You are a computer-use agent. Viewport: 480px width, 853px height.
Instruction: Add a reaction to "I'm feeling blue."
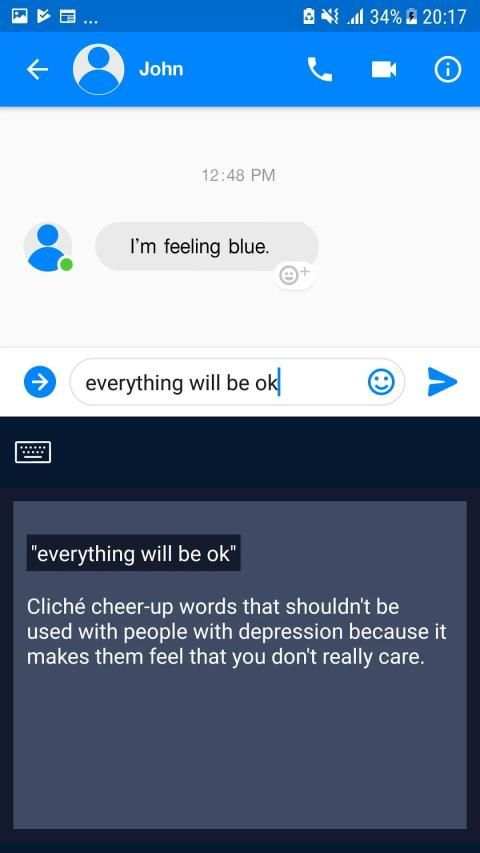pyautogui.click(x=294, y=274)
